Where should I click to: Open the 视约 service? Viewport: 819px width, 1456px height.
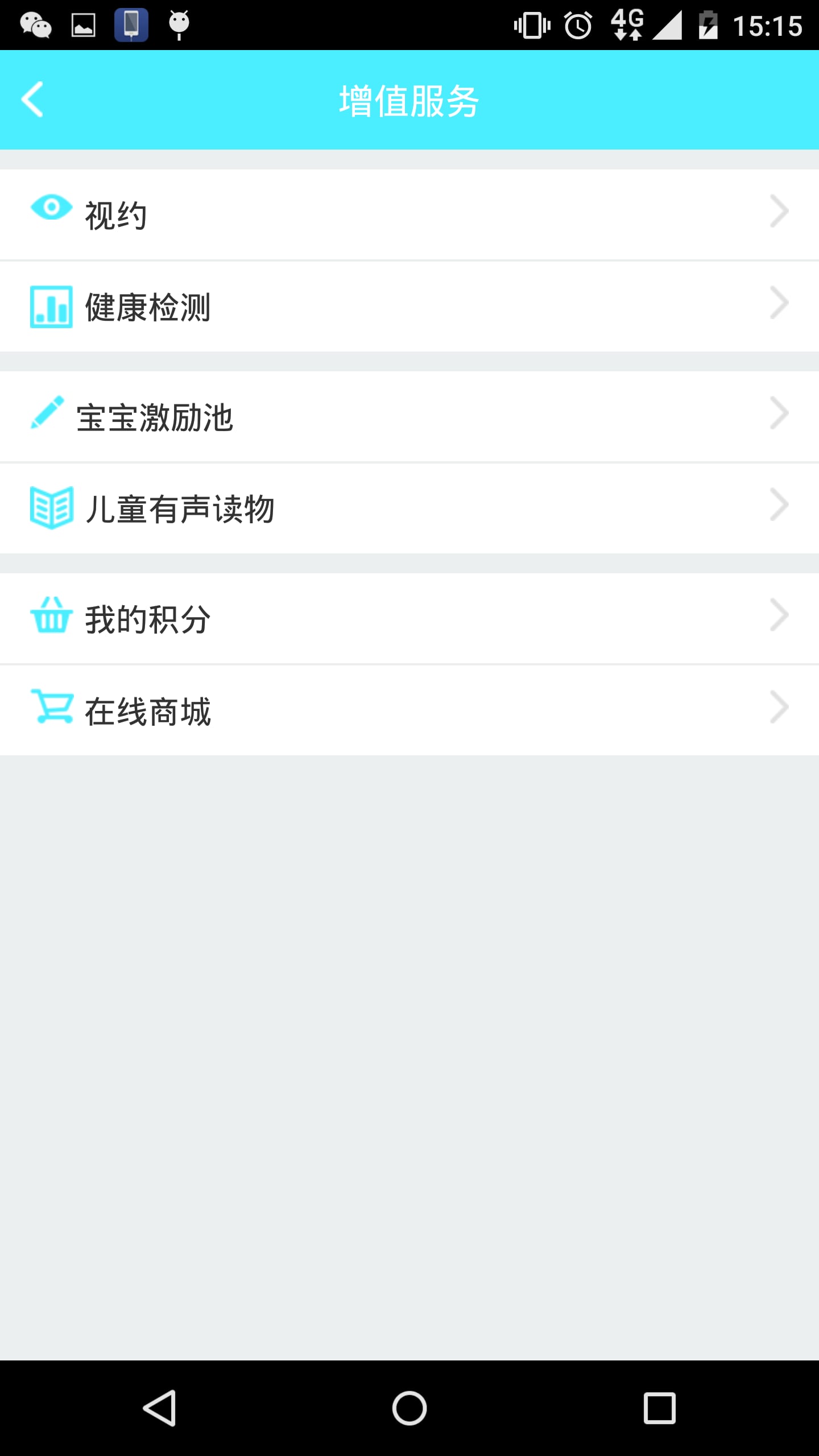(409, 214)
